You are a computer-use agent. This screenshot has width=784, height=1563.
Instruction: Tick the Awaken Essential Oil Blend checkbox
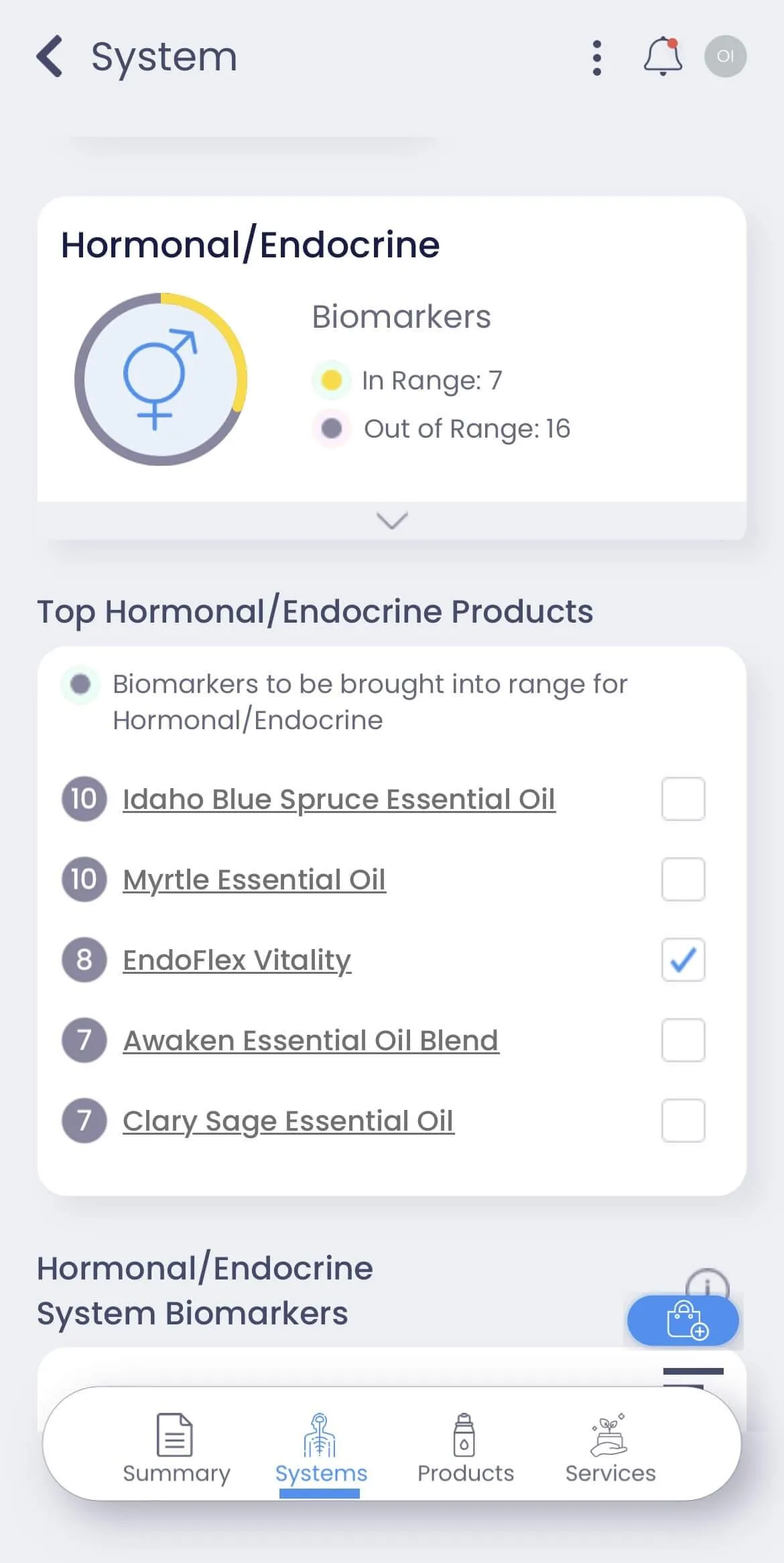click(683, 1040)
